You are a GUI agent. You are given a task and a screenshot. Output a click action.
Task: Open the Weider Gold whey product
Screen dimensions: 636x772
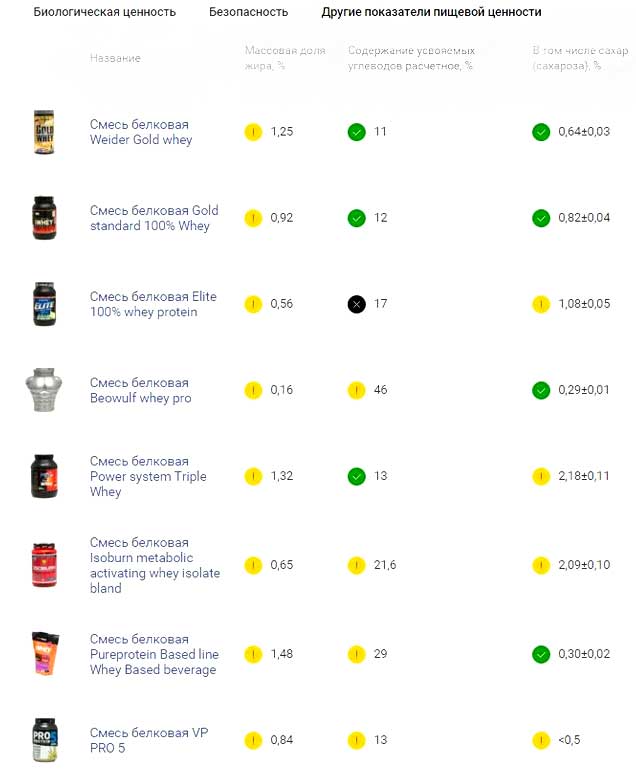(x=140, y=132)
